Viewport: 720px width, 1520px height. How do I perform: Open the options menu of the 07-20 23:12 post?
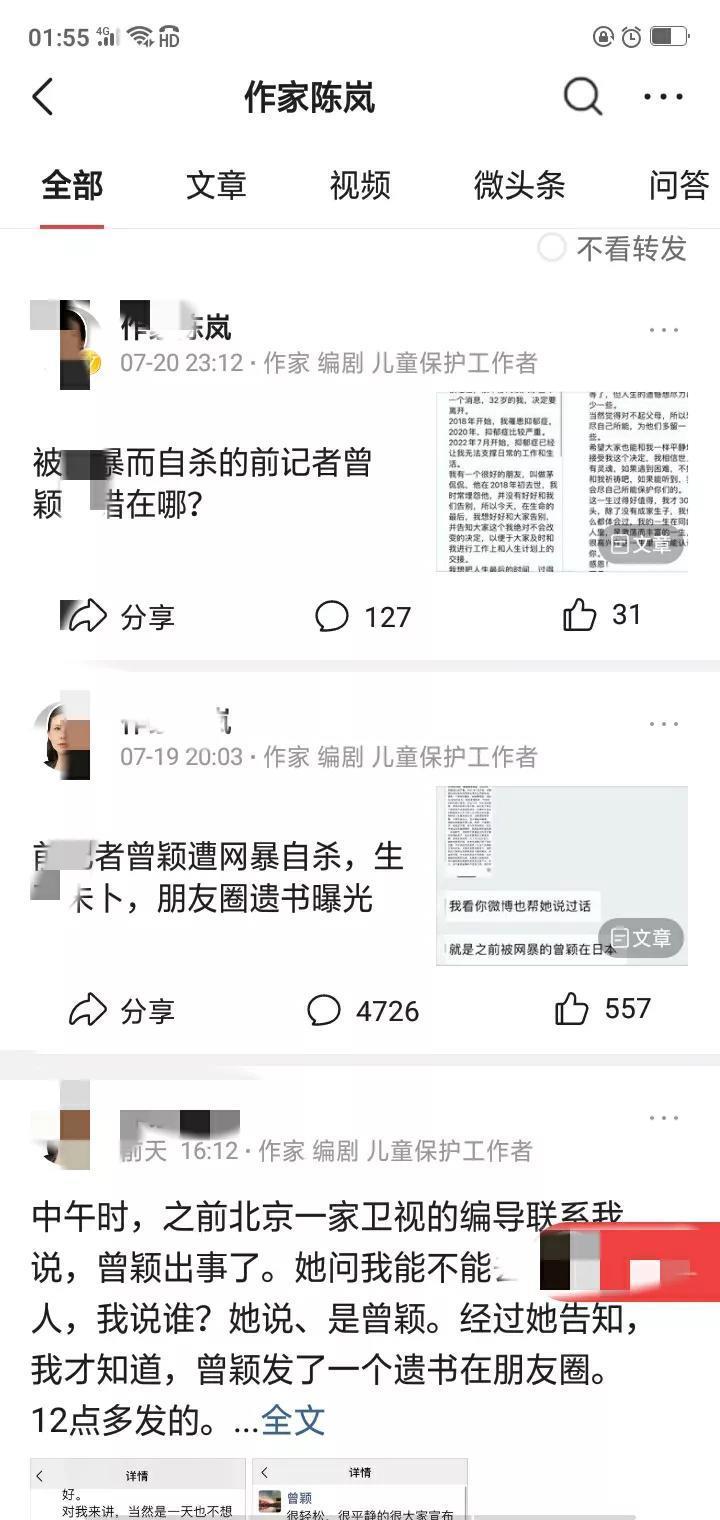coord(664,330)
